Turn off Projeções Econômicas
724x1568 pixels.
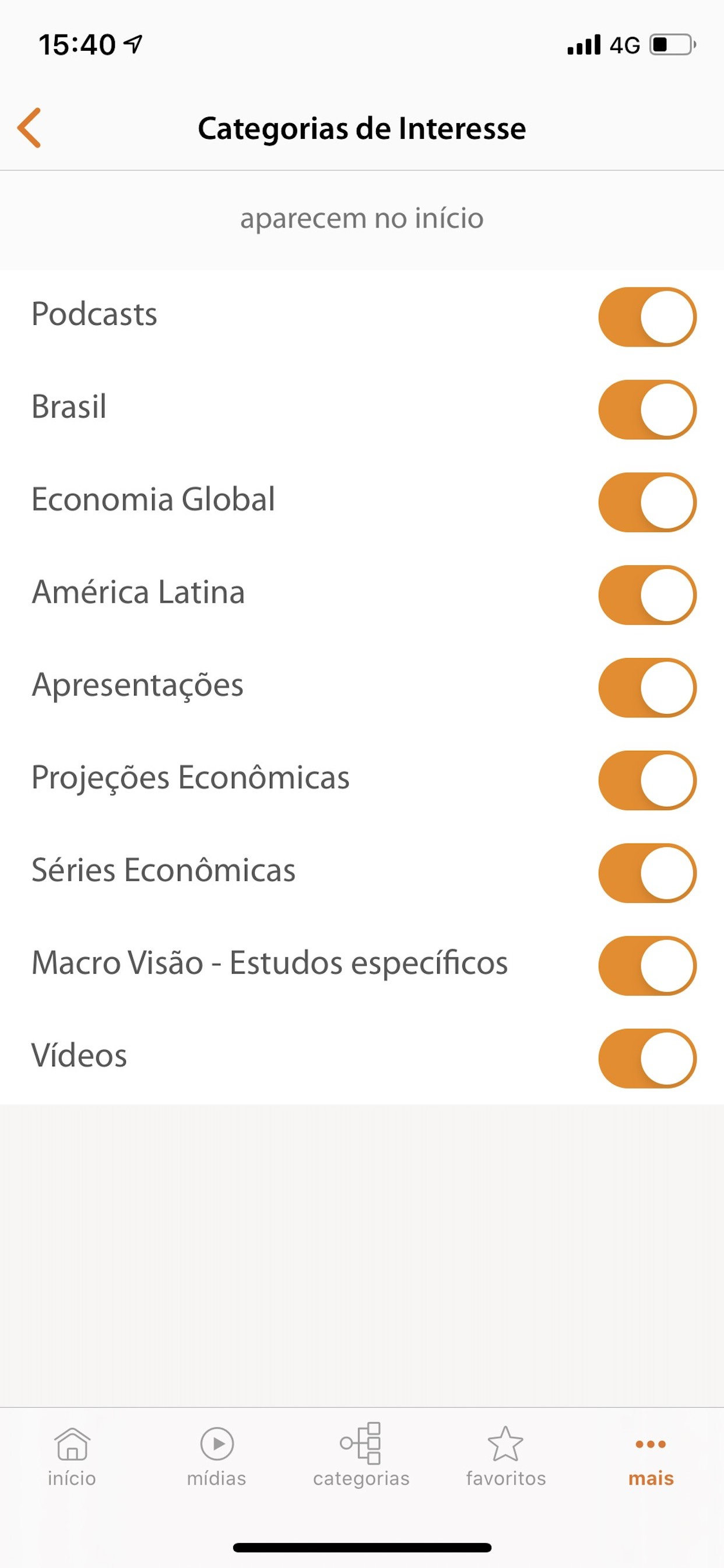pyautogui.click(x=647, y=780)
